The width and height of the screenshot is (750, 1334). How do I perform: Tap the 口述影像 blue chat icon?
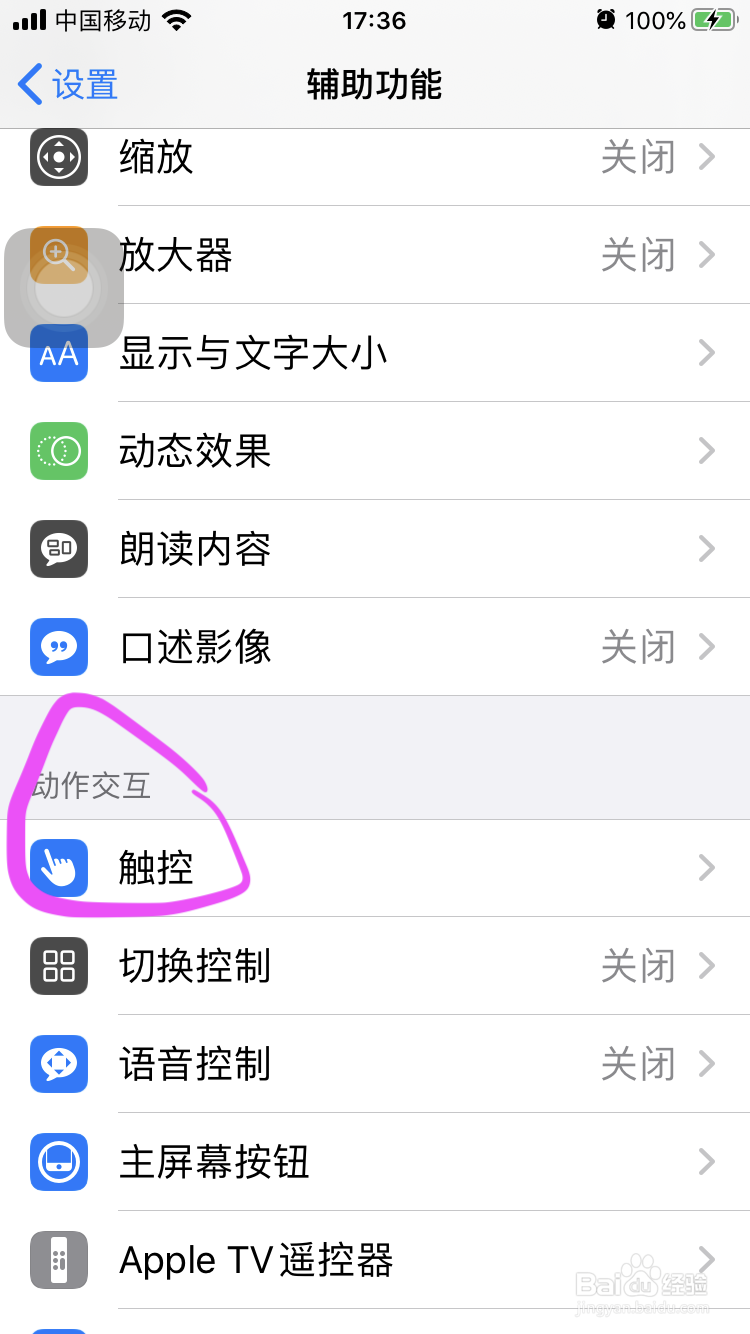pyautogui.click(x=58, y=647)
